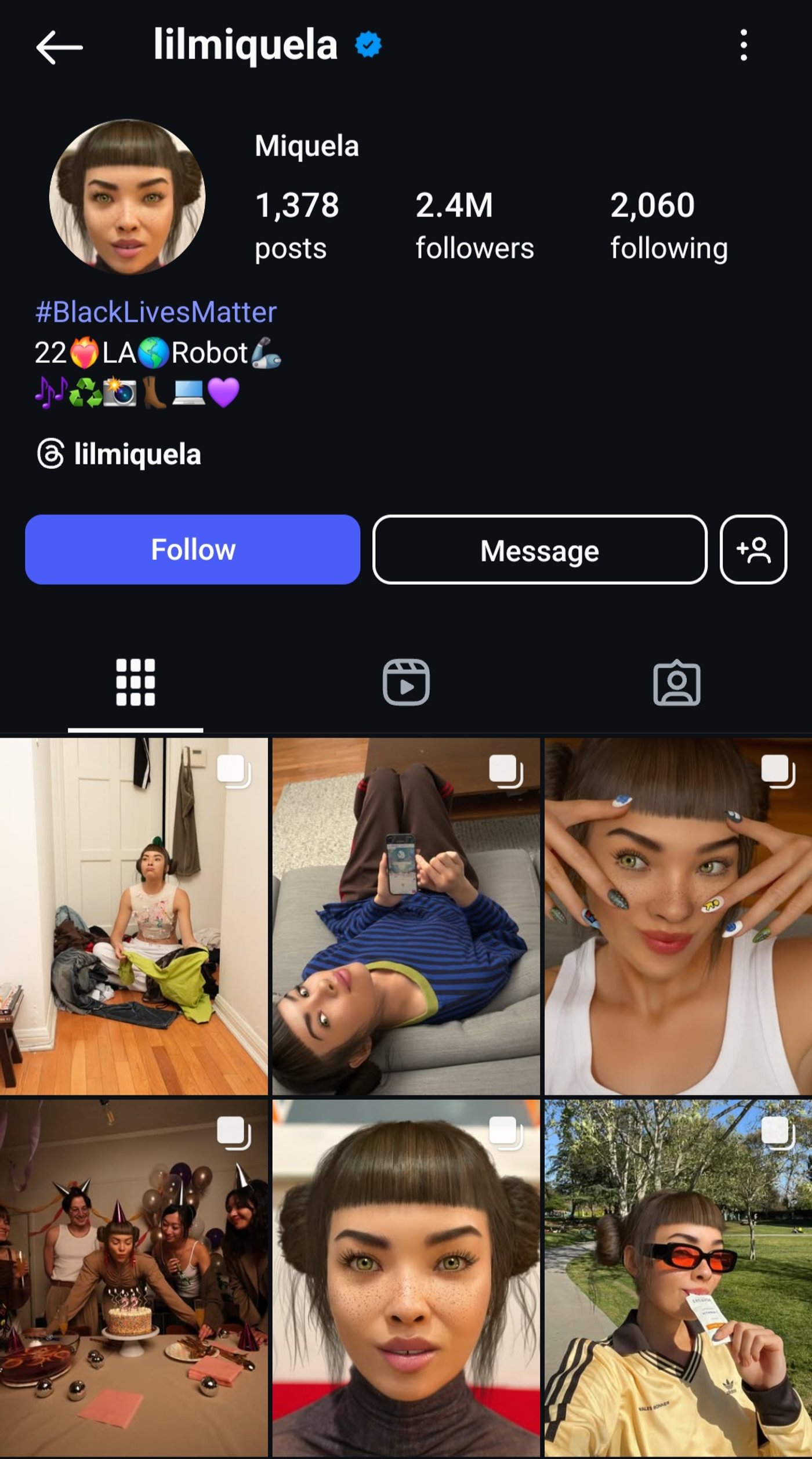Tap Message to start a chat
The image size is (812, 1459).
coord(541,551)
